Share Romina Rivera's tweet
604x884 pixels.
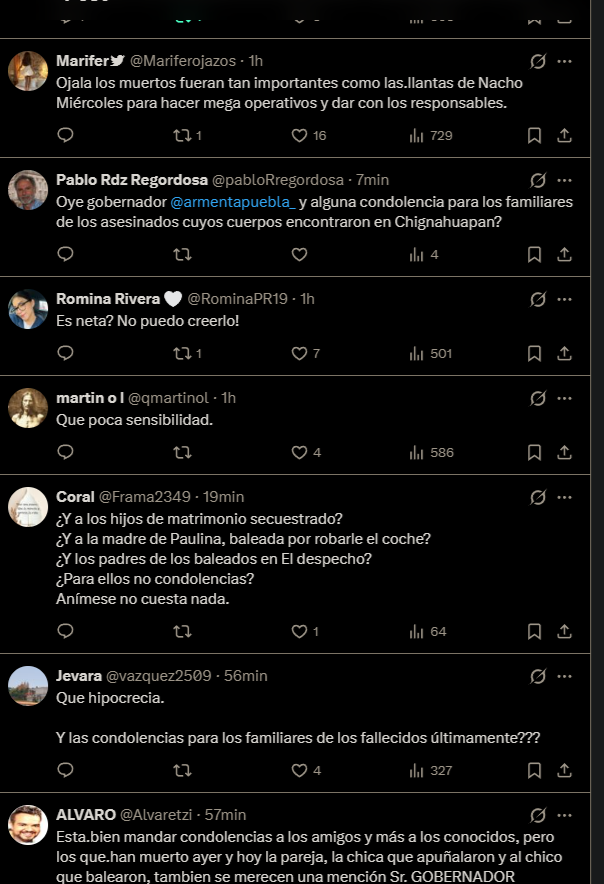(x=564, y=353)
